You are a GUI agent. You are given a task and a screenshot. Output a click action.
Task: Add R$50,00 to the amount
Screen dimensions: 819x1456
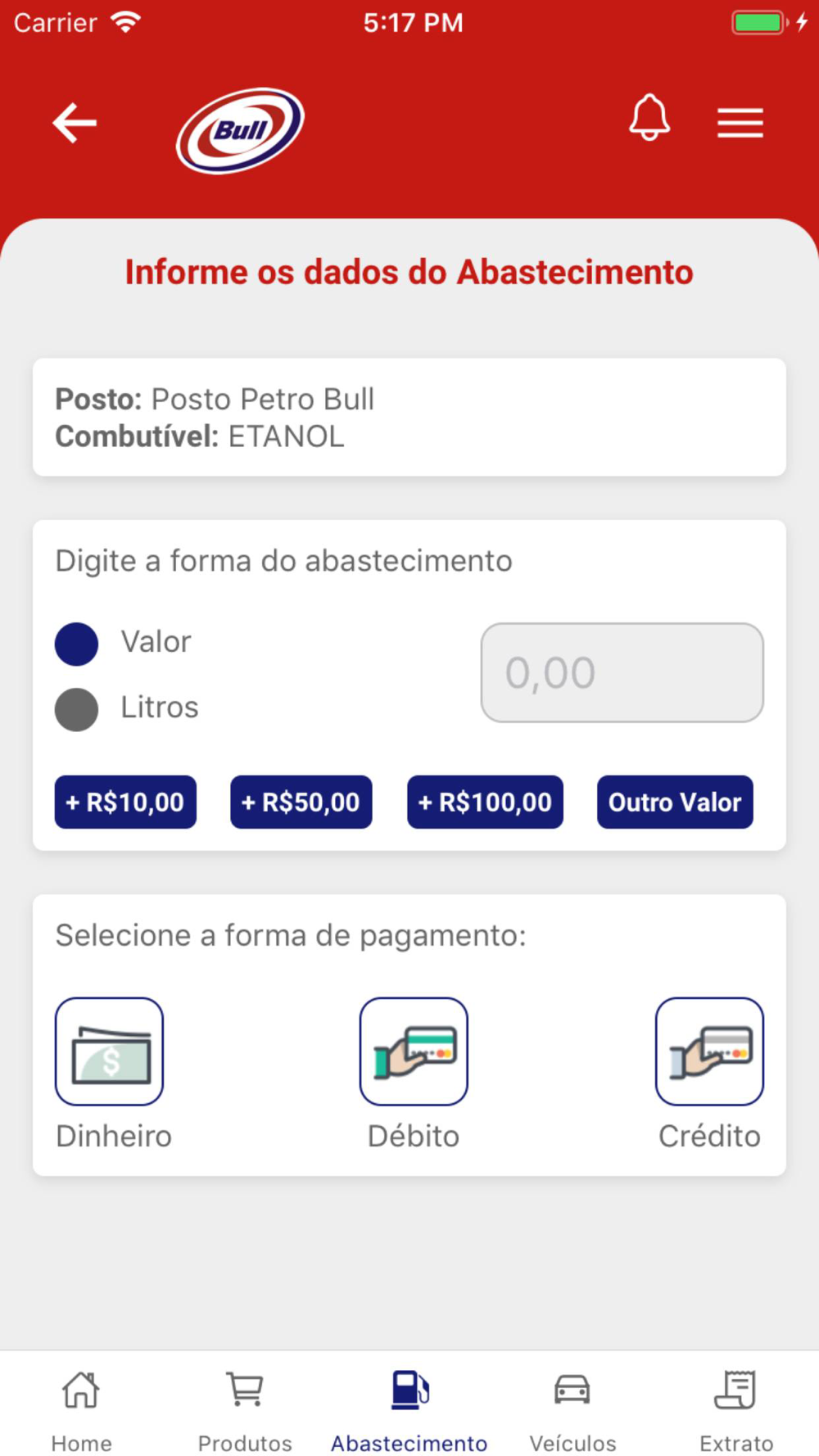point(301,802)
